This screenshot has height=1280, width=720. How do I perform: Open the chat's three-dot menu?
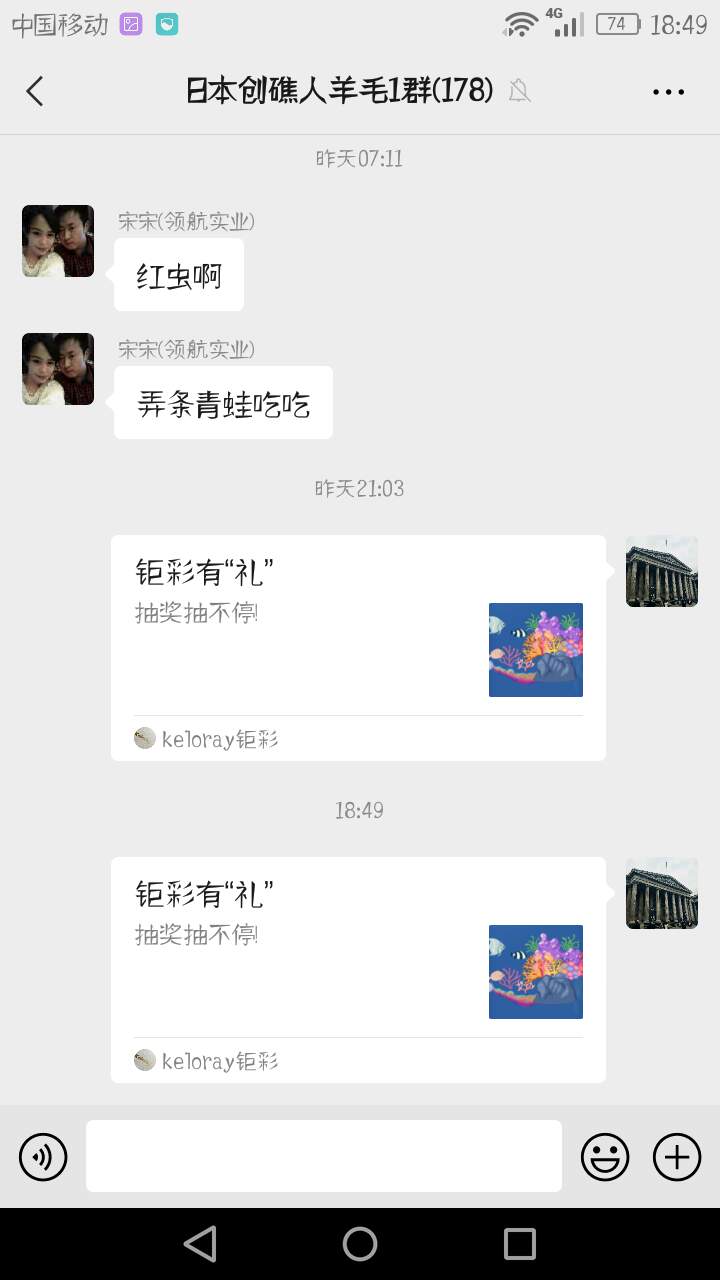click(668, 91)
